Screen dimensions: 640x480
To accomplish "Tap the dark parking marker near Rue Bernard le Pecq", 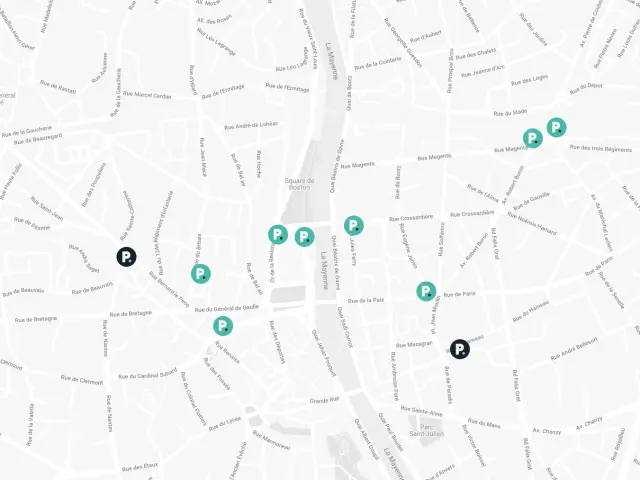I will (126, 257).
